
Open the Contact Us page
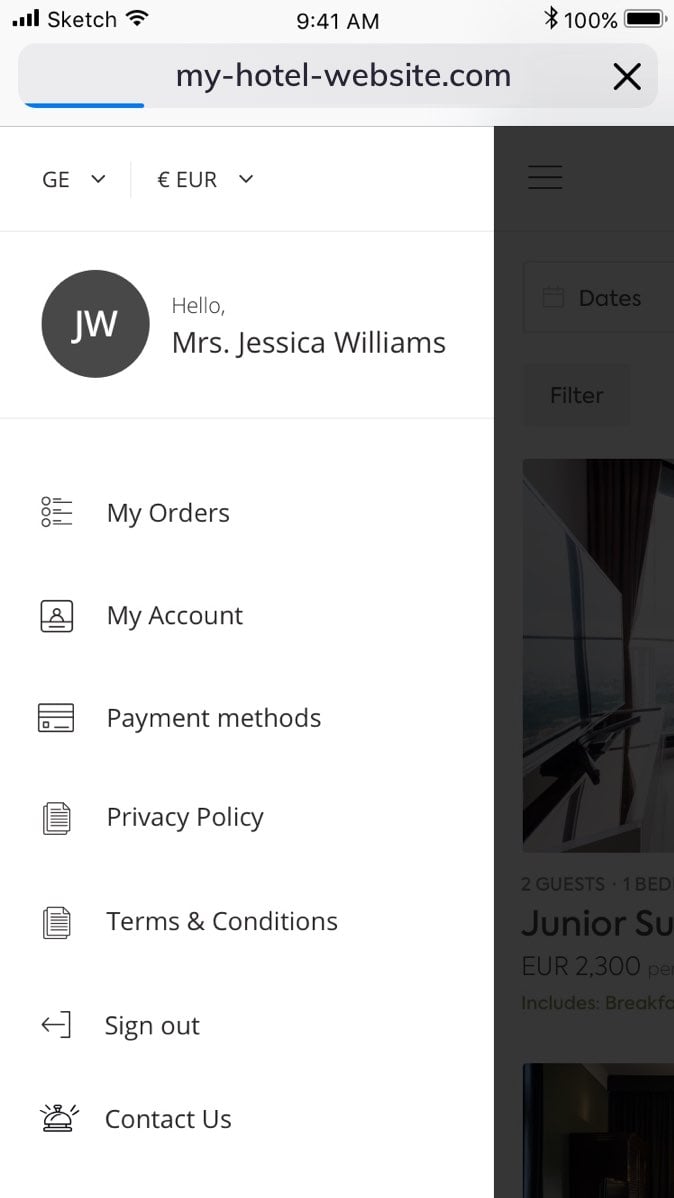click(167, 1119)
